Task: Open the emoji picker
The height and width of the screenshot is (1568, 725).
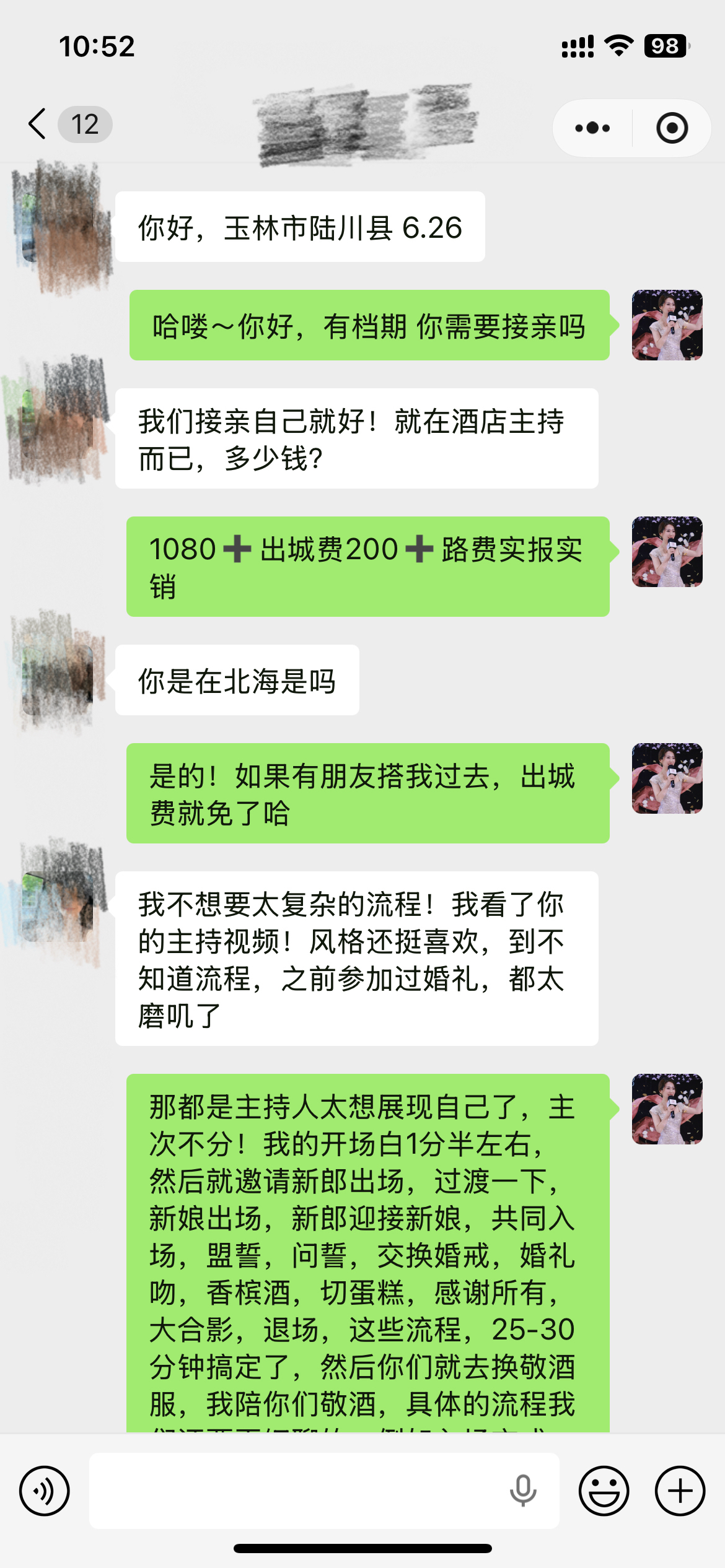Action: pyautogui.click(x=604, y=1491)
